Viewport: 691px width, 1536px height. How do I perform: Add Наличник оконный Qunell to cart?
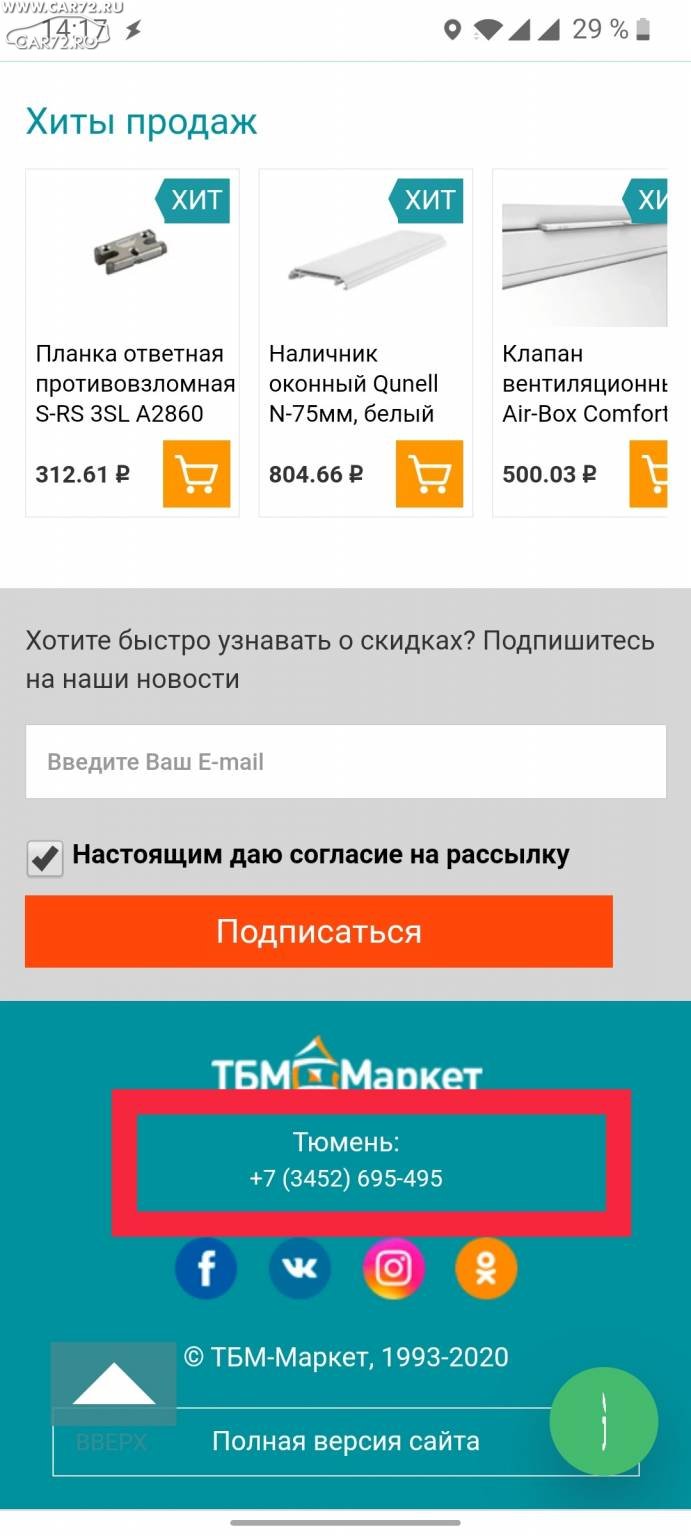[x=430, y=474]
